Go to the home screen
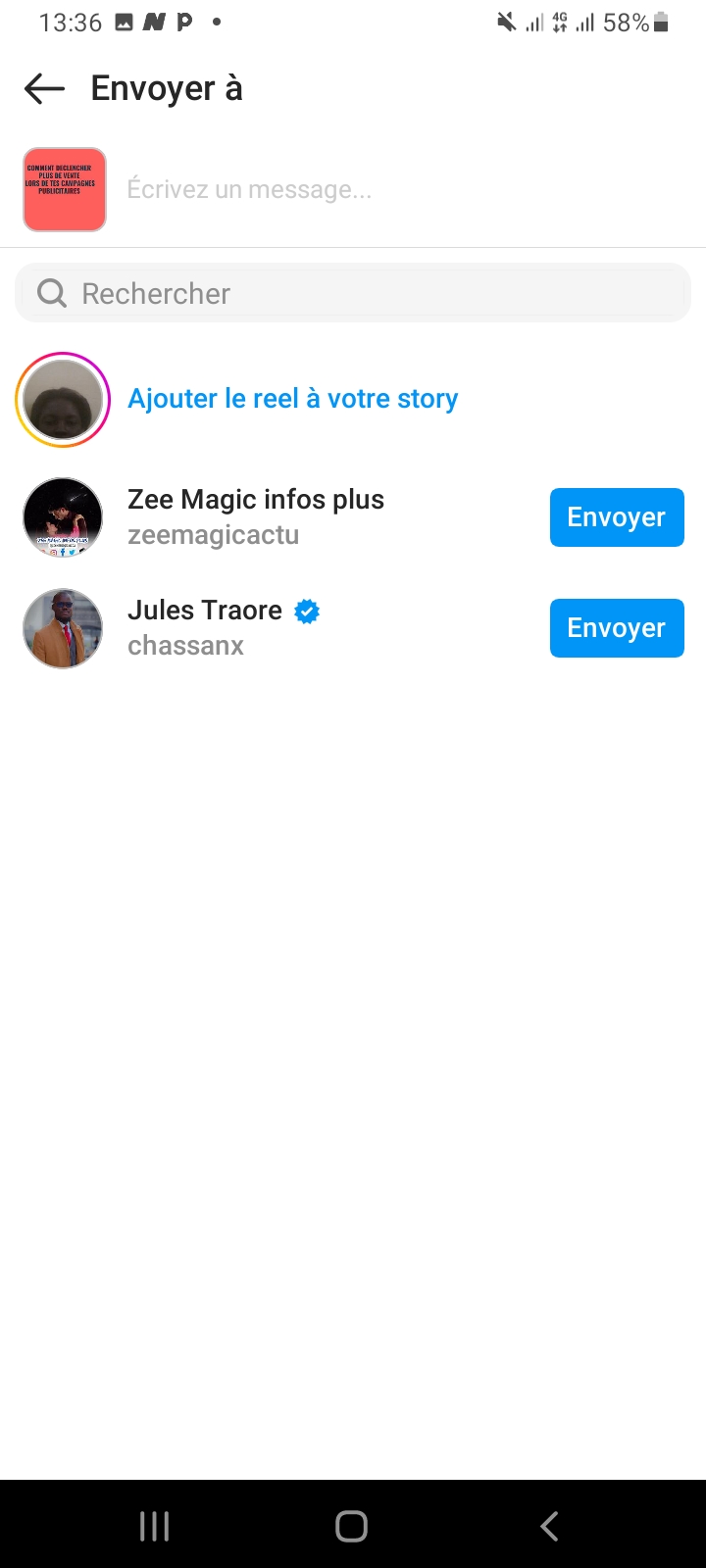The height and width of the screenshot is (1568, 706). point(351,1525)
